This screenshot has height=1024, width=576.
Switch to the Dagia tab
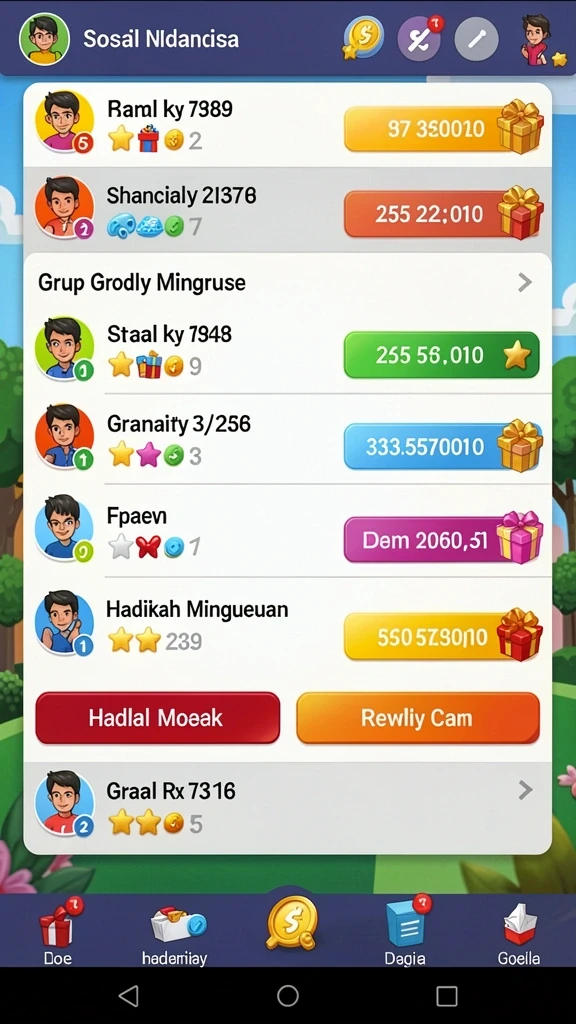coord(405,932)
